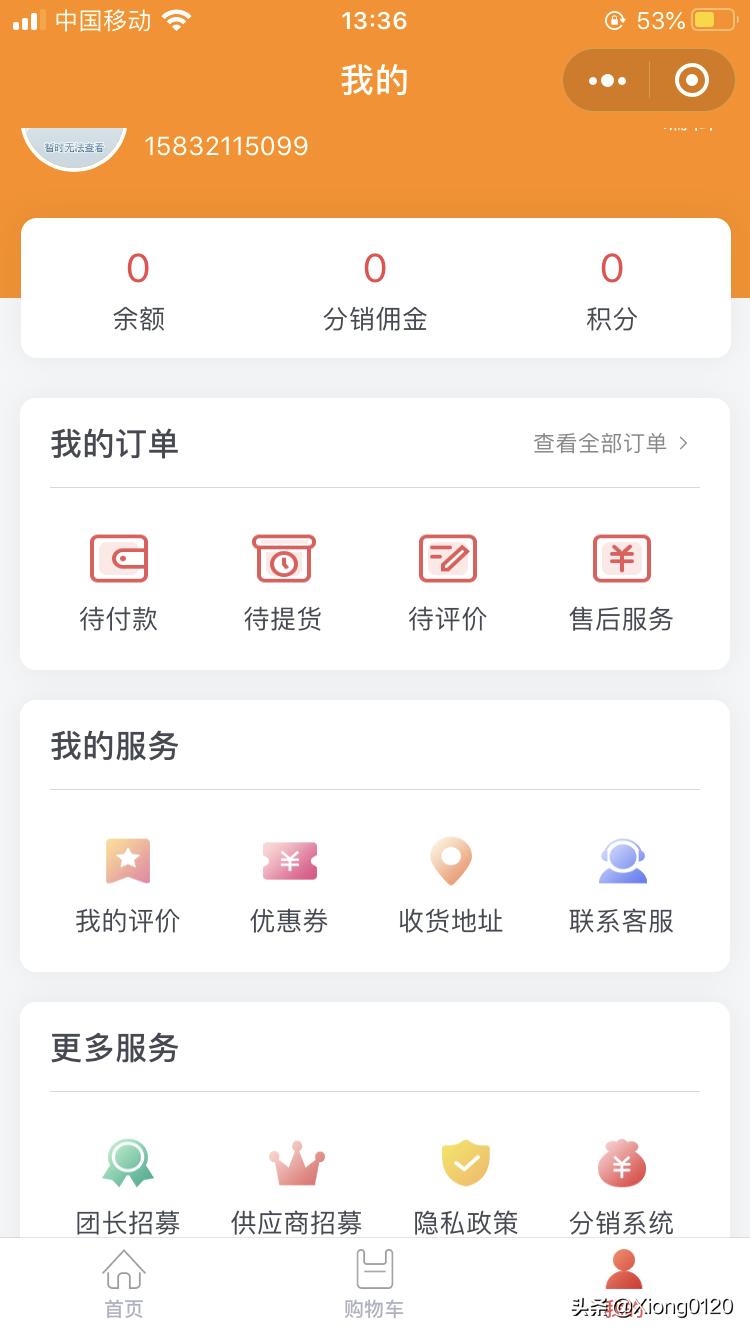This screenshot has height=1334, width=750.
Task: Check the 积分 points total
Action: (x=612, y=290)
